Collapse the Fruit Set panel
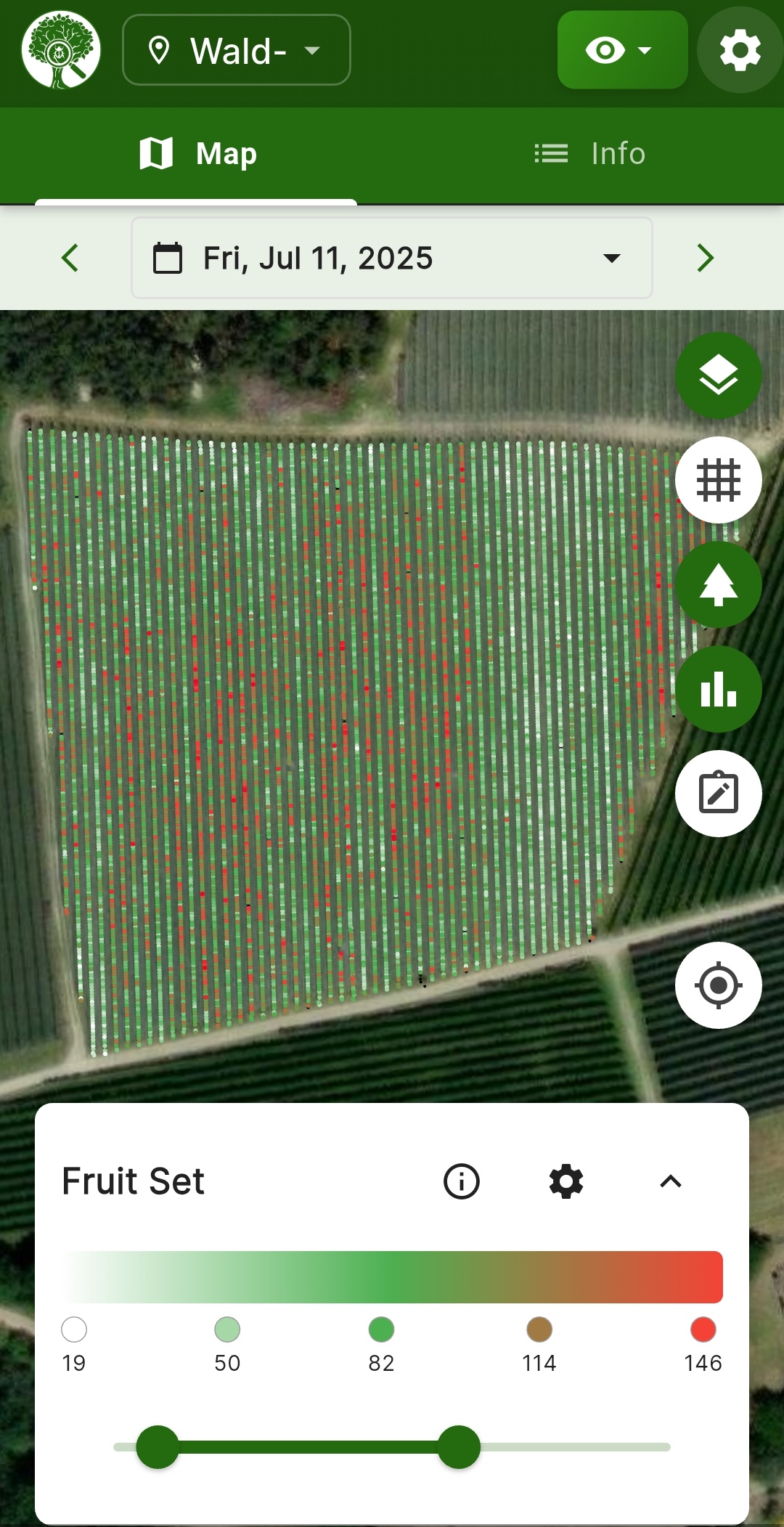The width and height of the screenshot is (784, 1527). (671, 1181)
